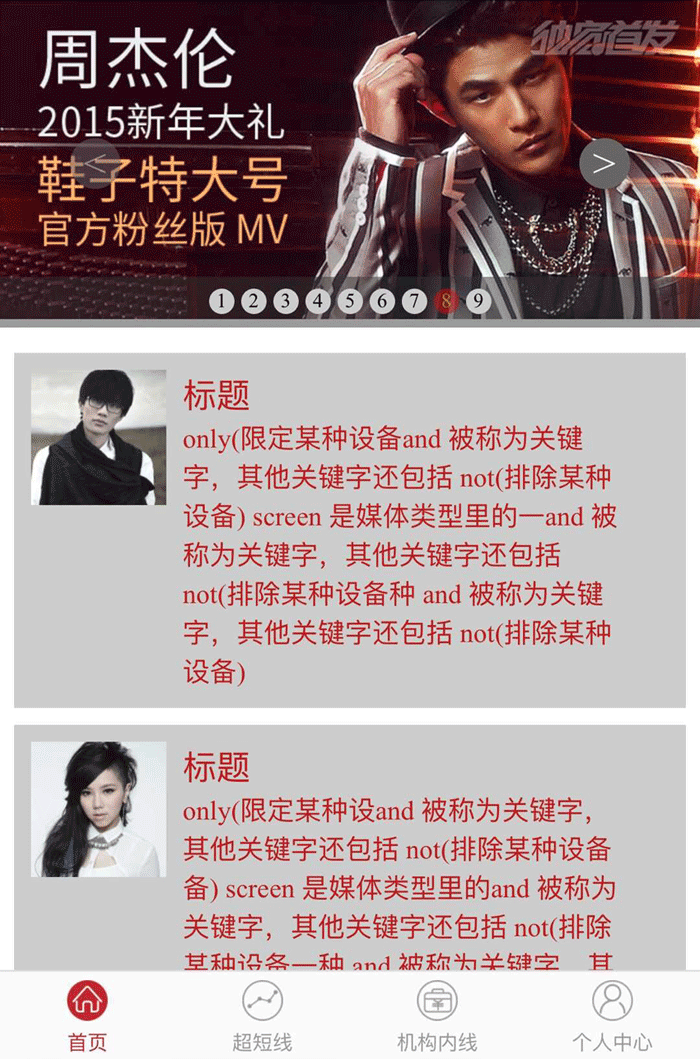Go to the next carousel slide

click(604, 164)
